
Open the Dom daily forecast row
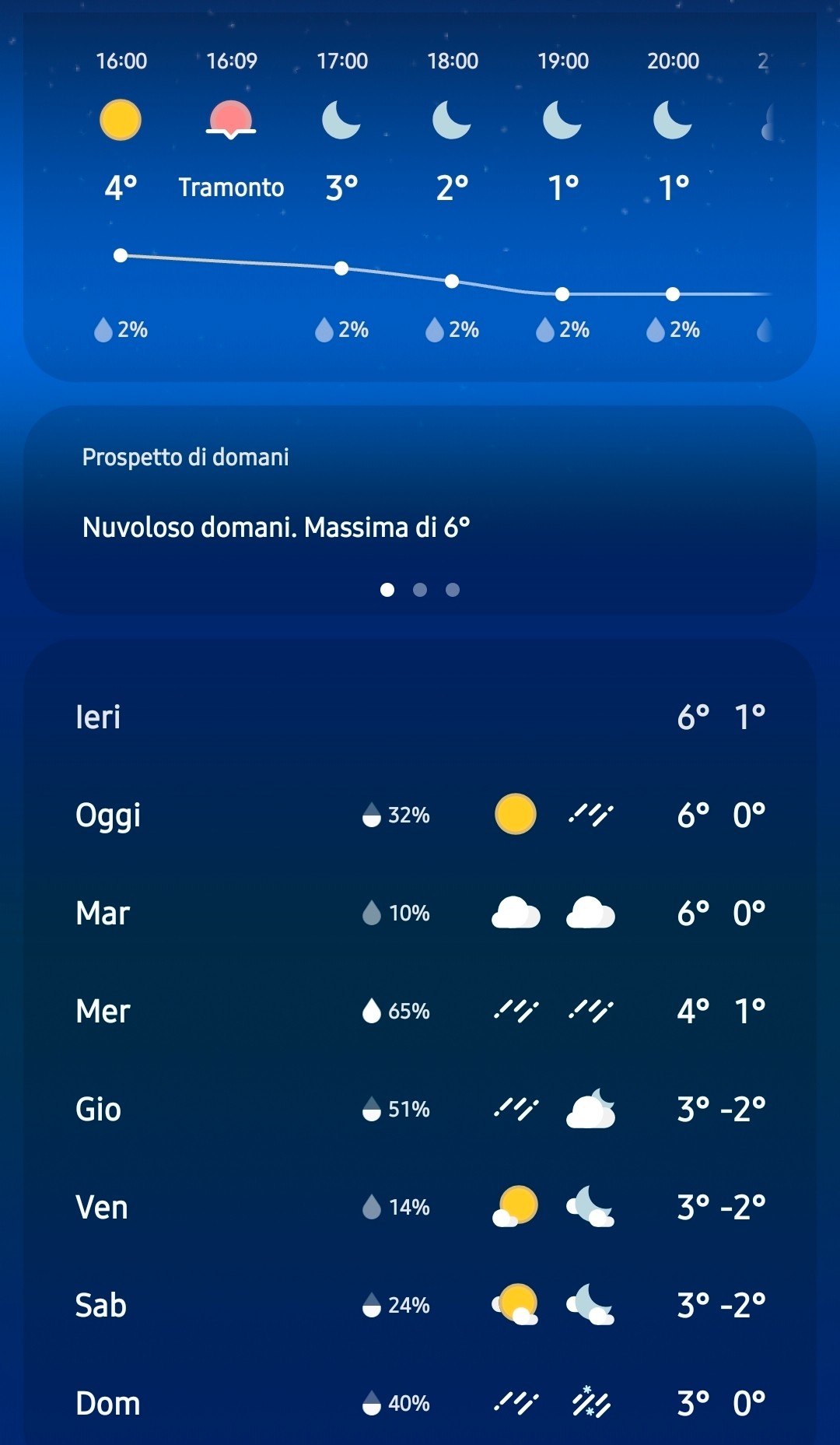[420, 1403]
